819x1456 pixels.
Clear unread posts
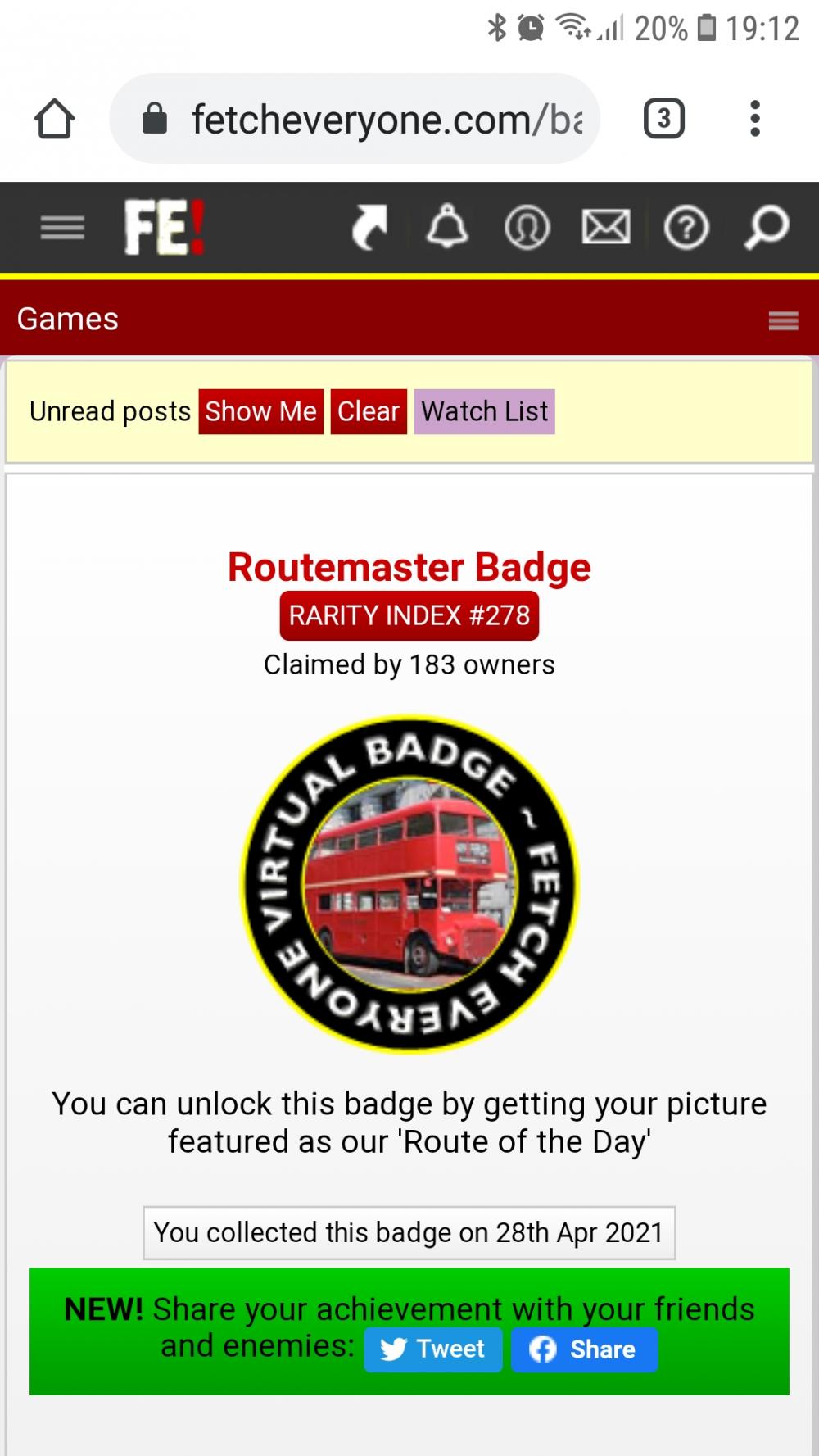tap(369, 411)
